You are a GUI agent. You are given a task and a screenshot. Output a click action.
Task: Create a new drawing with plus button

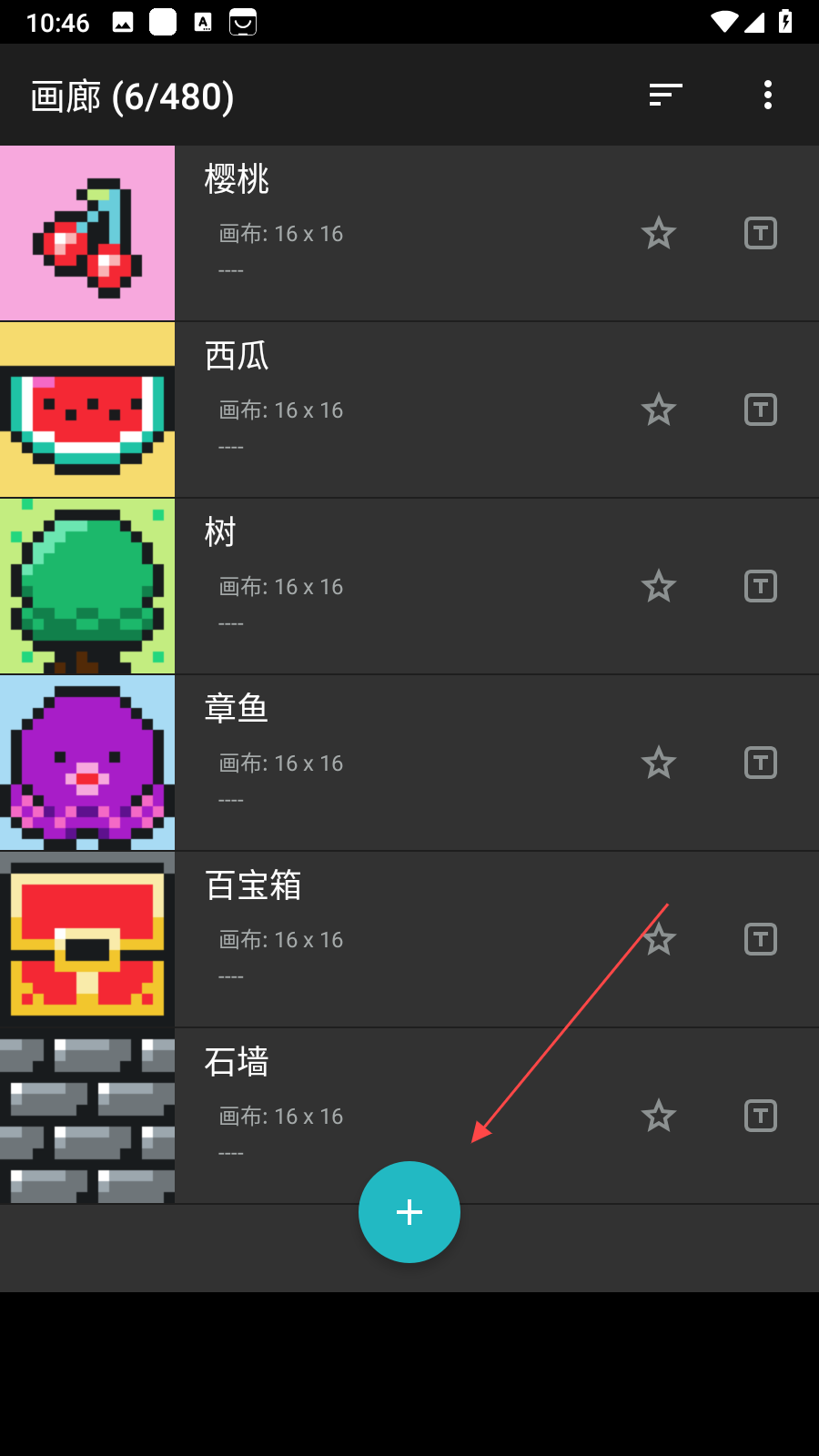coord(409,1211)
